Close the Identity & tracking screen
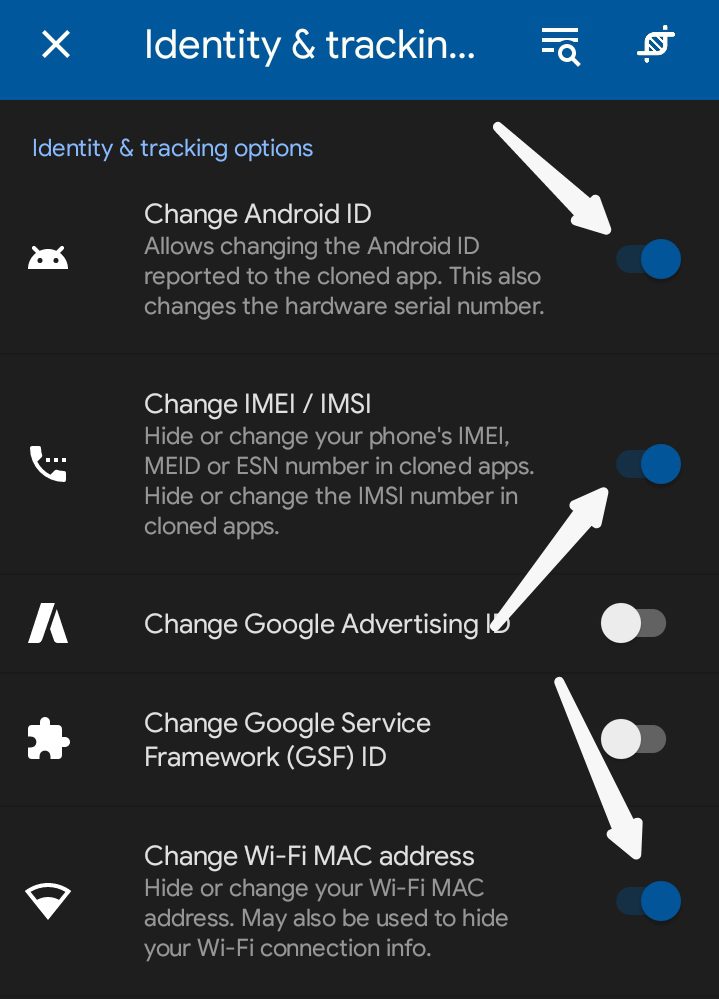Screen dimensions: 719x999 [56, 45]
